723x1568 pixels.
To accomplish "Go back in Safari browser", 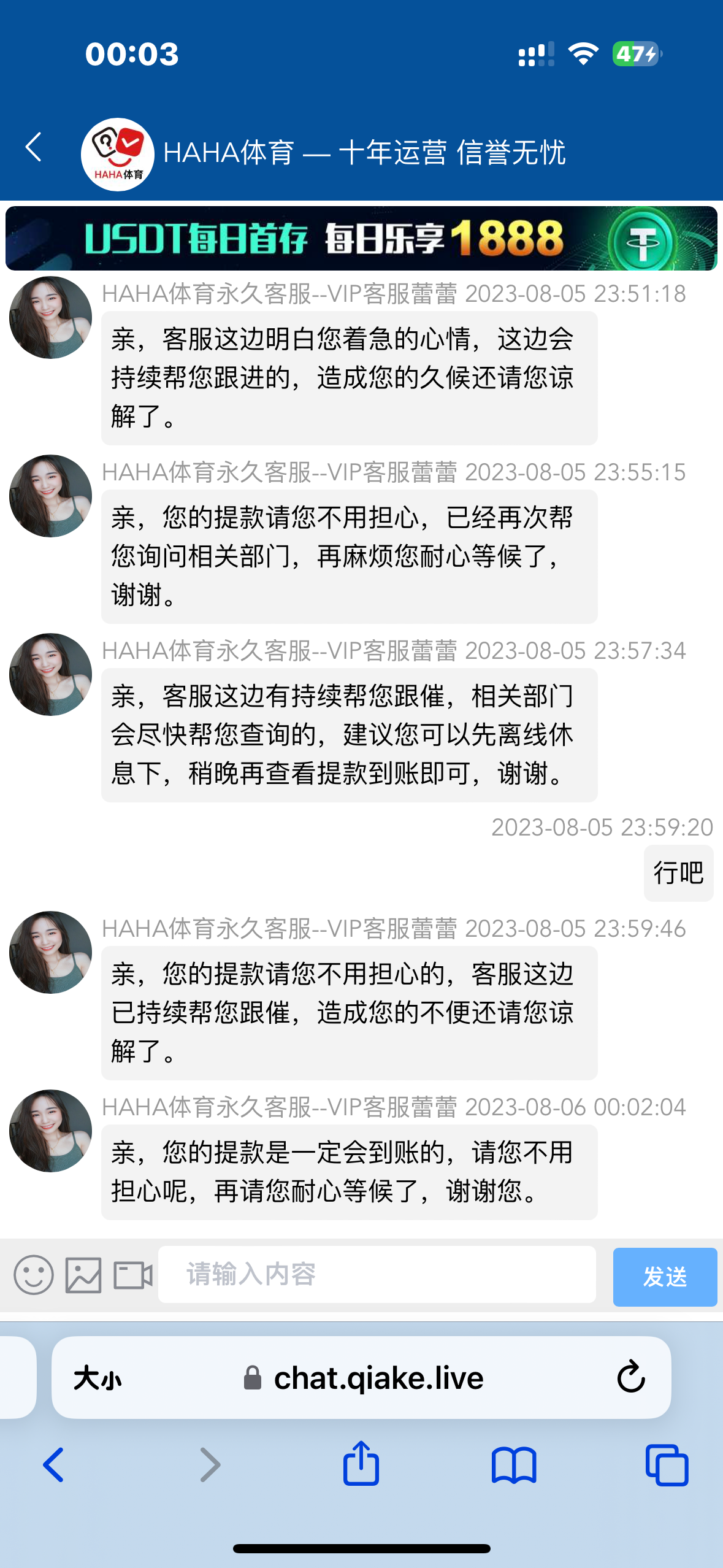I will (x=54, y=1465).
